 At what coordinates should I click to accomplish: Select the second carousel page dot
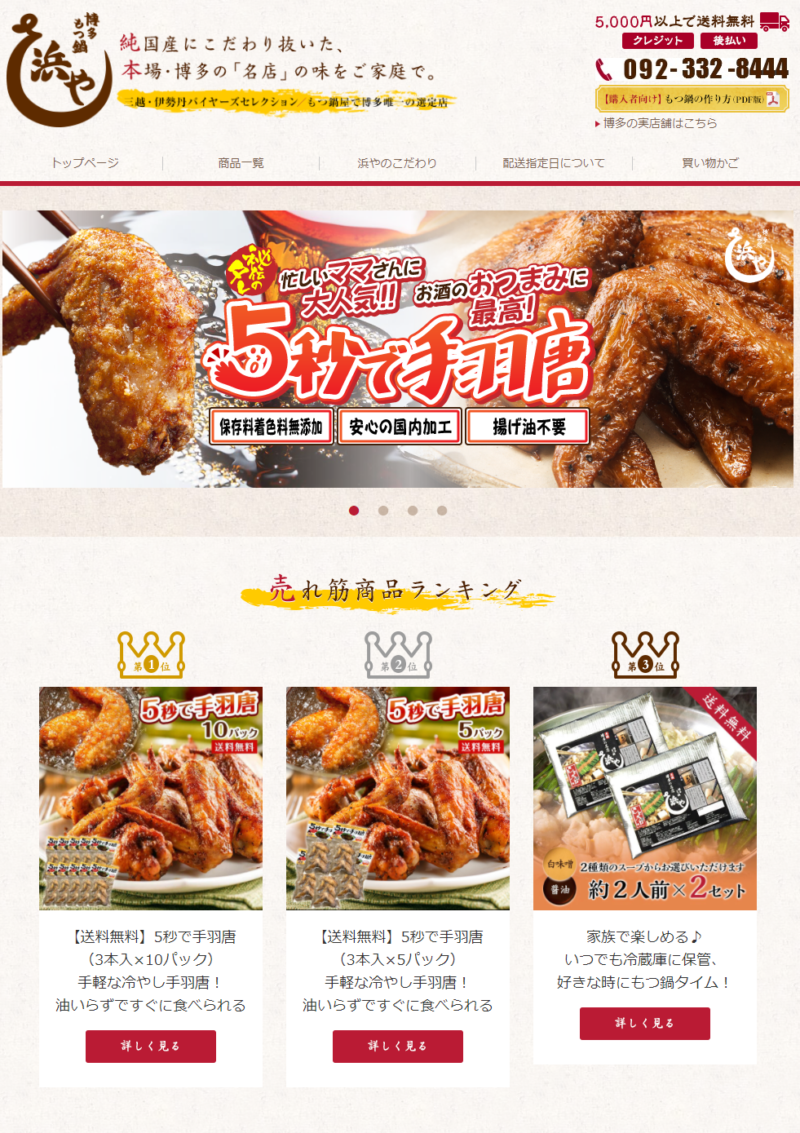pos(383,510)
